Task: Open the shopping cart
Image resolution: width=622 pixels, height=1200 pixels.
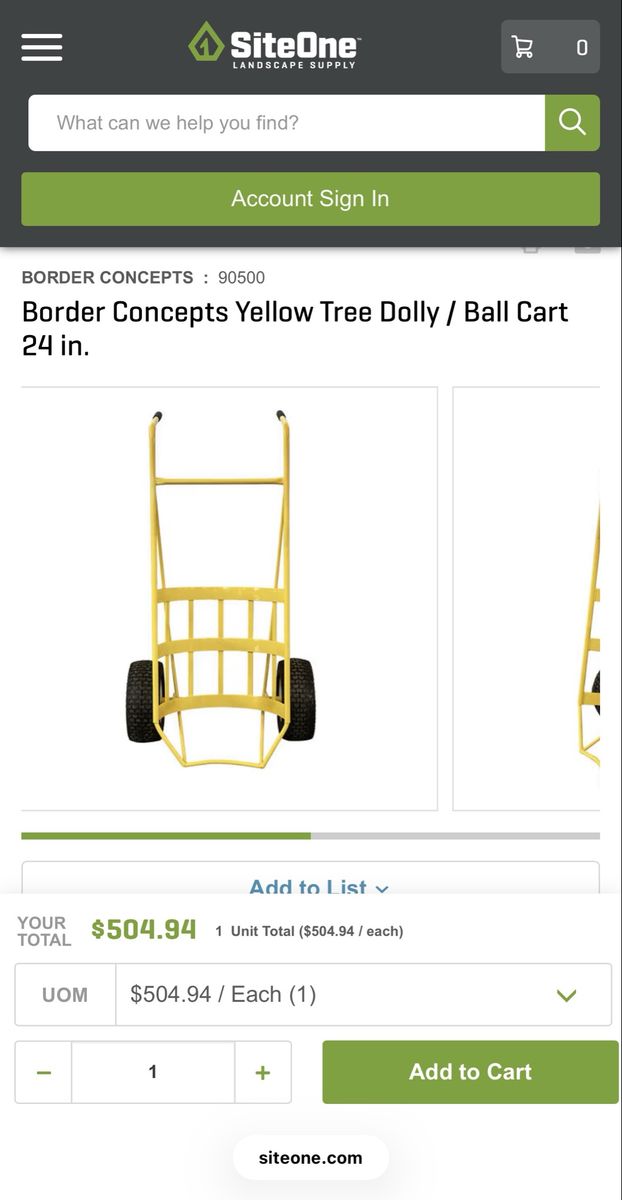Action: click(550, 47)
